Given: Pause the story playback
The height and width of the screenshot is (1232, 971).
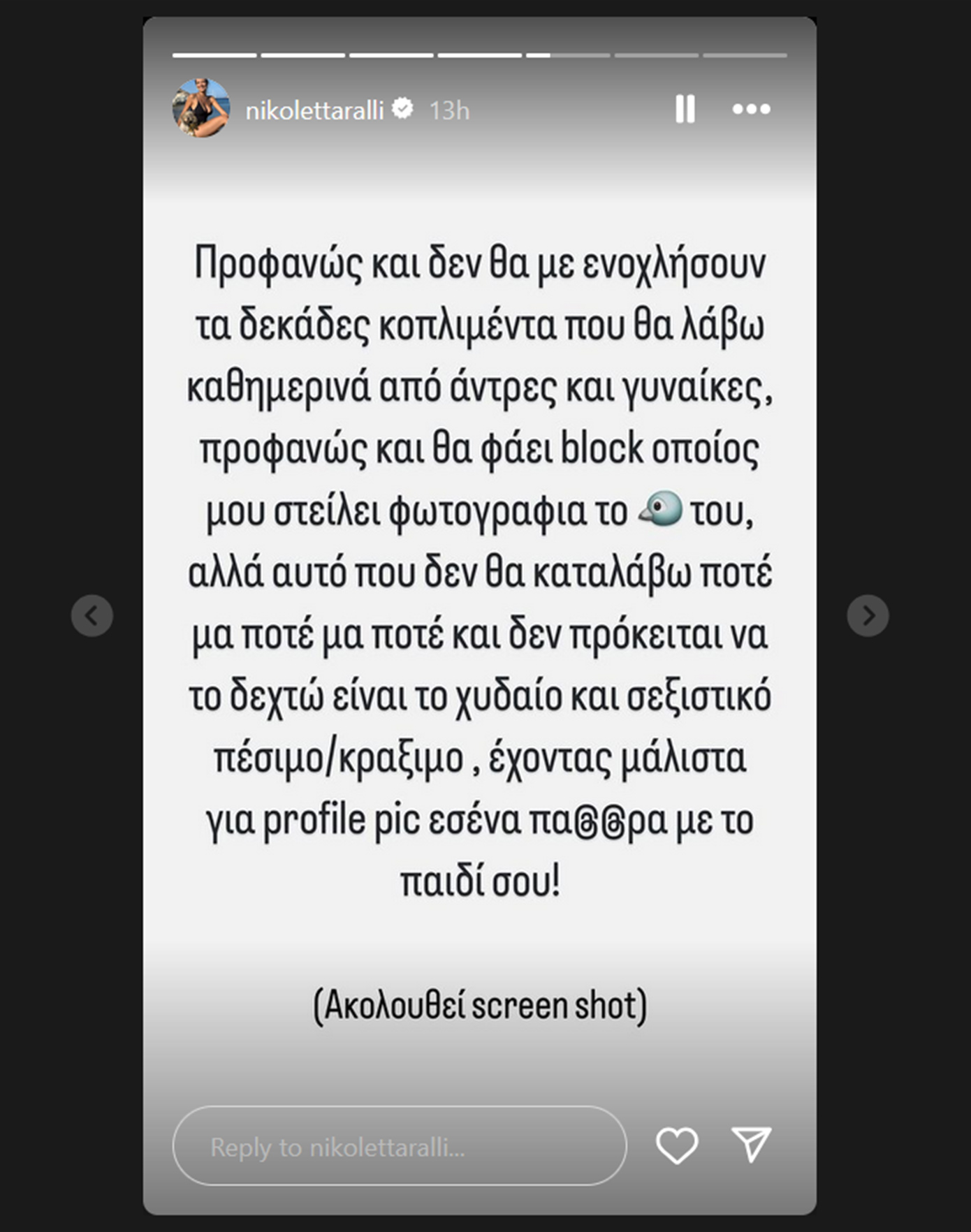Looking at the screenshot, I should 685,110.
